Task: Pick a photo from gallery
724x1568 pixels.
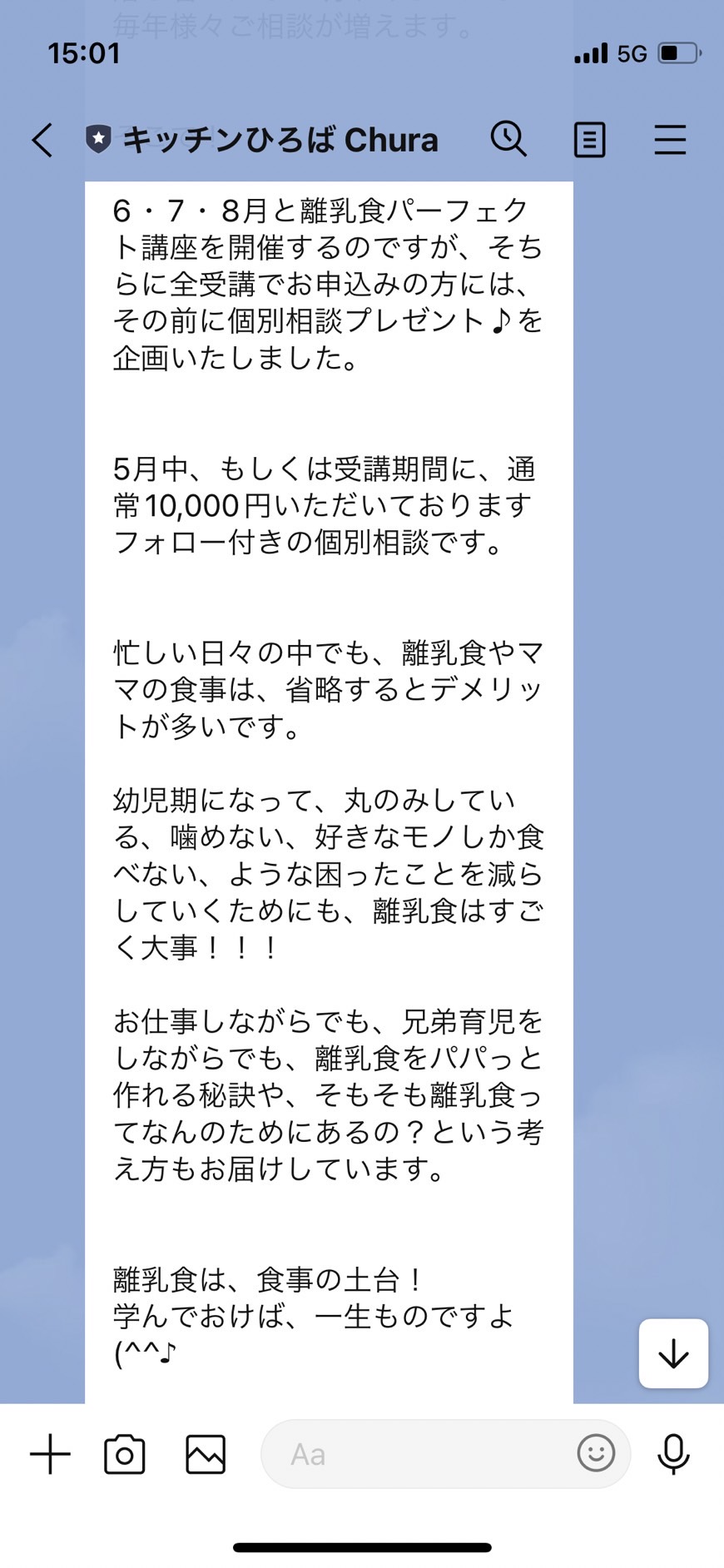Action: (x=206, y=1454)
